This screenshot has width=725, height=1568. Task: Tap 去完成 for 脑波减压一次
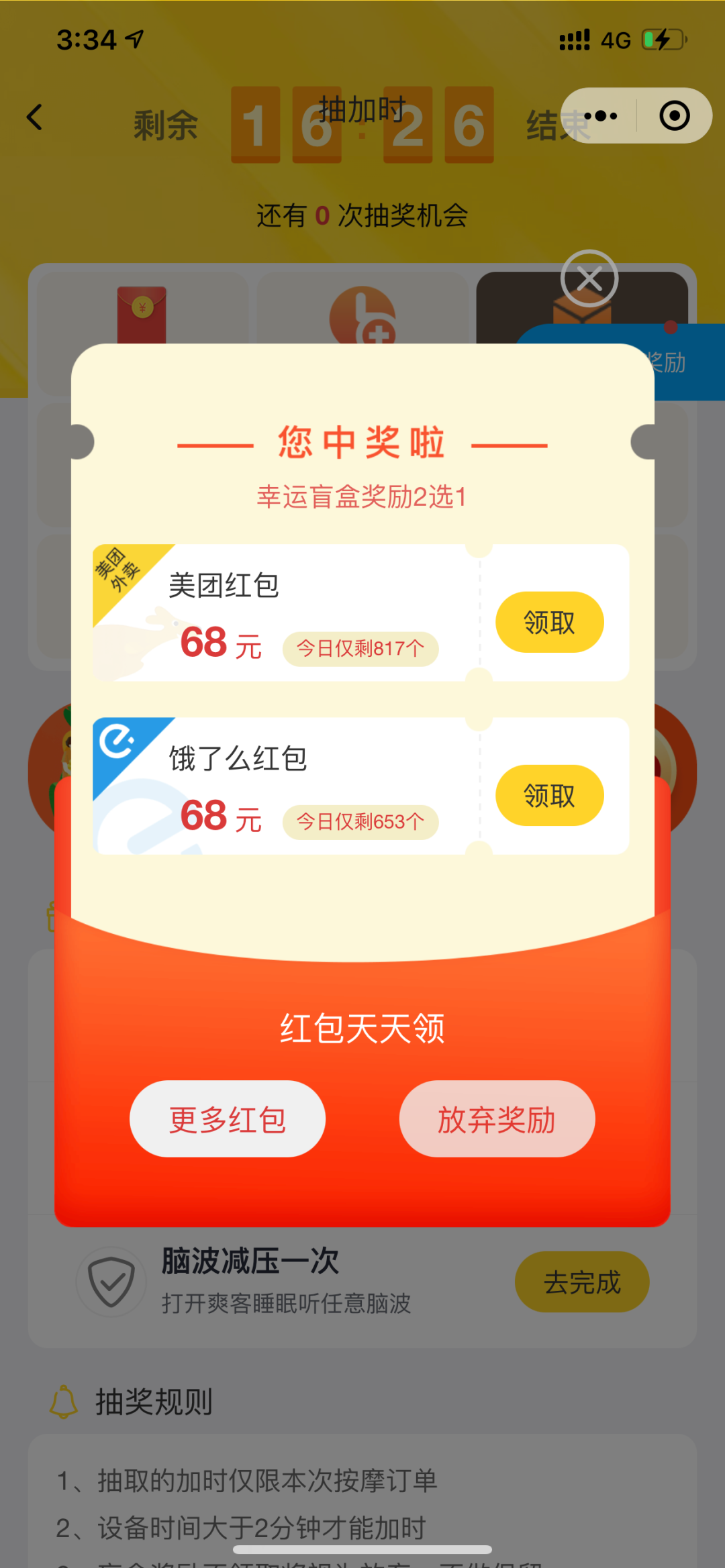[581, 1282]
